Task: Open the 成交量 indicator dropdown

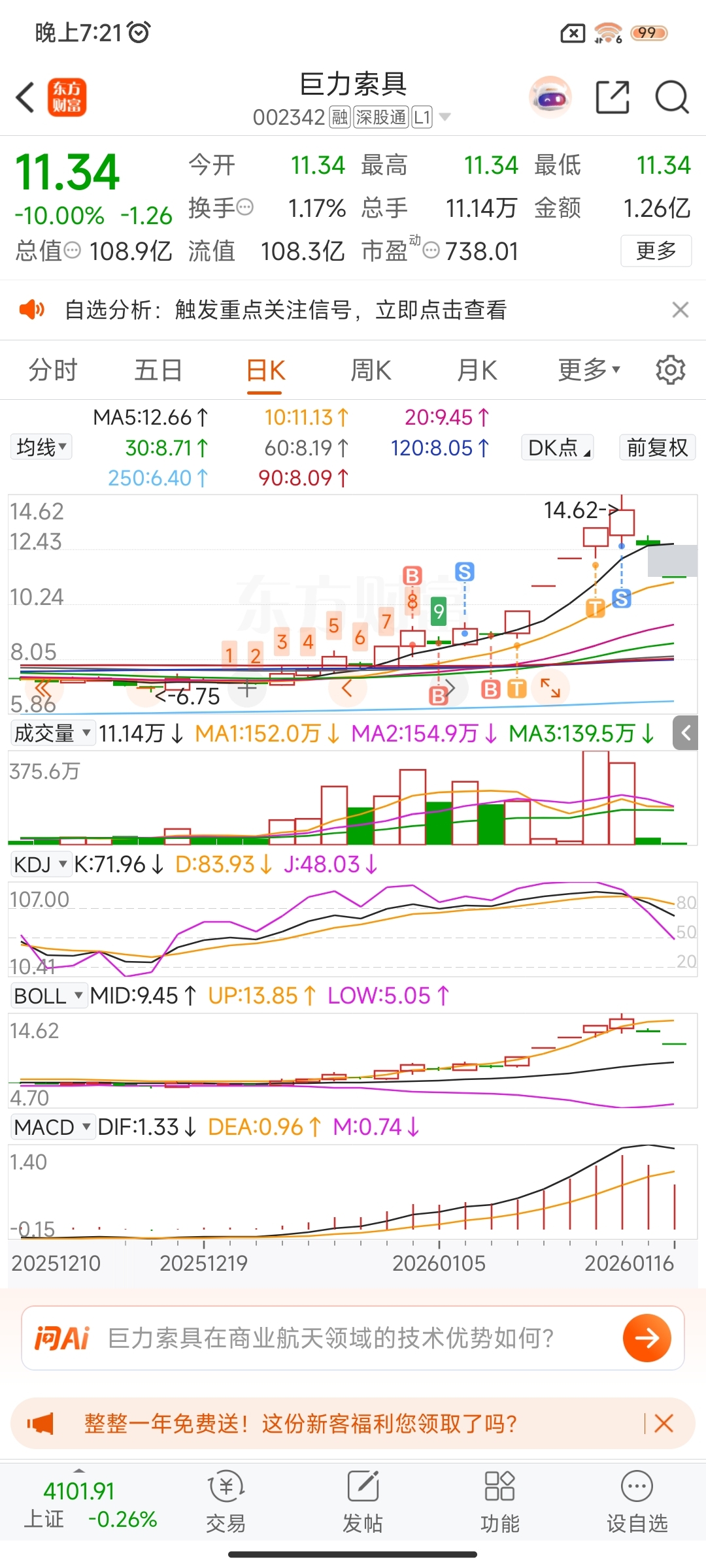Action: (x=52, y=733)
